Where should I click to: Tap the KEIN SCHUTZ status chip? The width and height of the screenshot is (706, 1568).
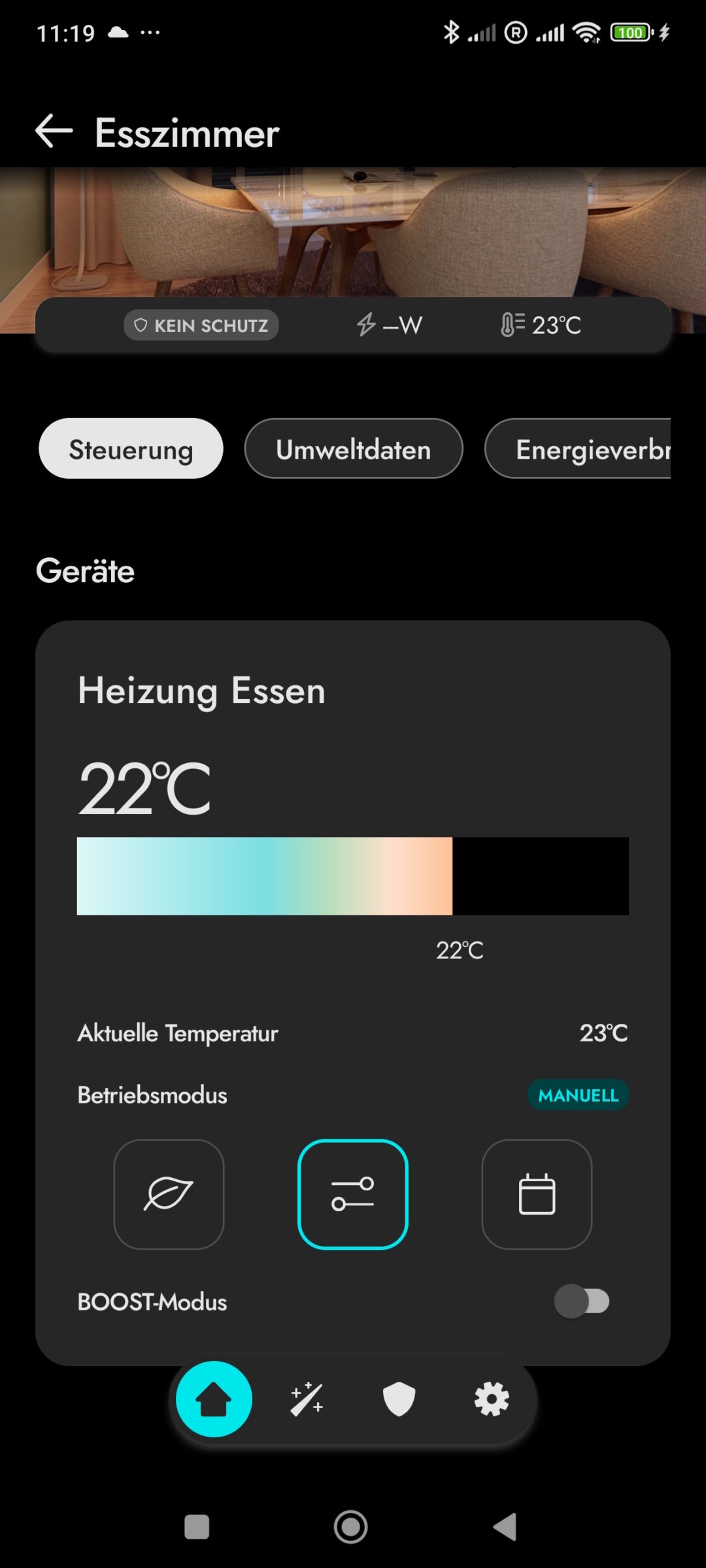point(201,325)
